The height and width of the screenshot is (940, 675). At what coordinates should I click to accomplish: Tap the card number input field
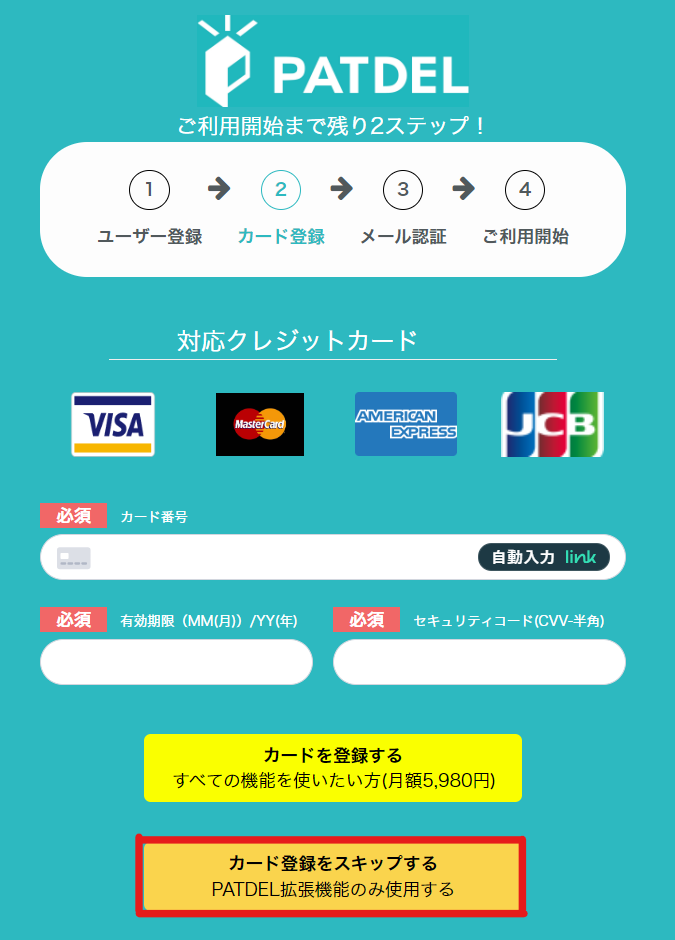(280, 557)
